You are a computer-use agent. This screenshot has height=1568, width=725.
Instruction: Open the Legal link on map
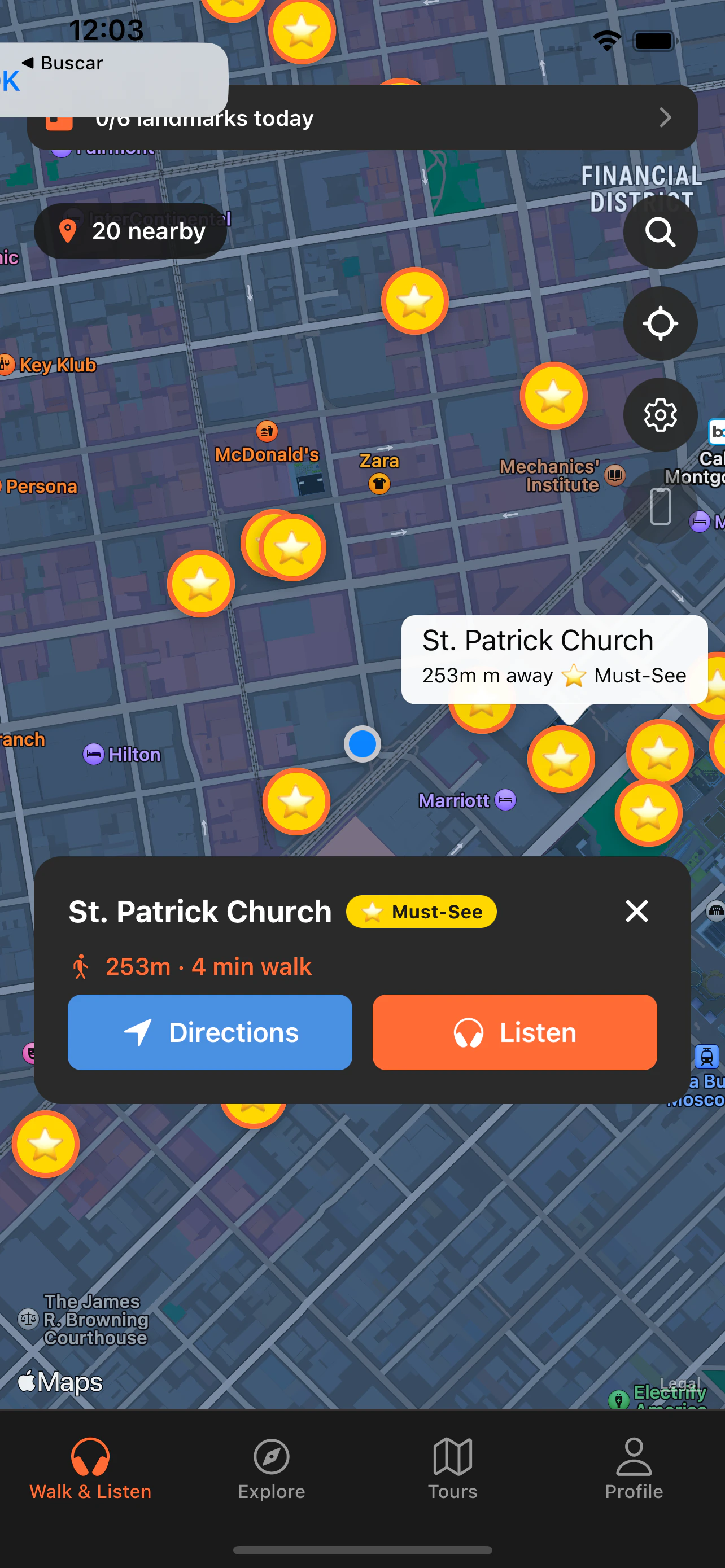click(x=680, y=1382)
